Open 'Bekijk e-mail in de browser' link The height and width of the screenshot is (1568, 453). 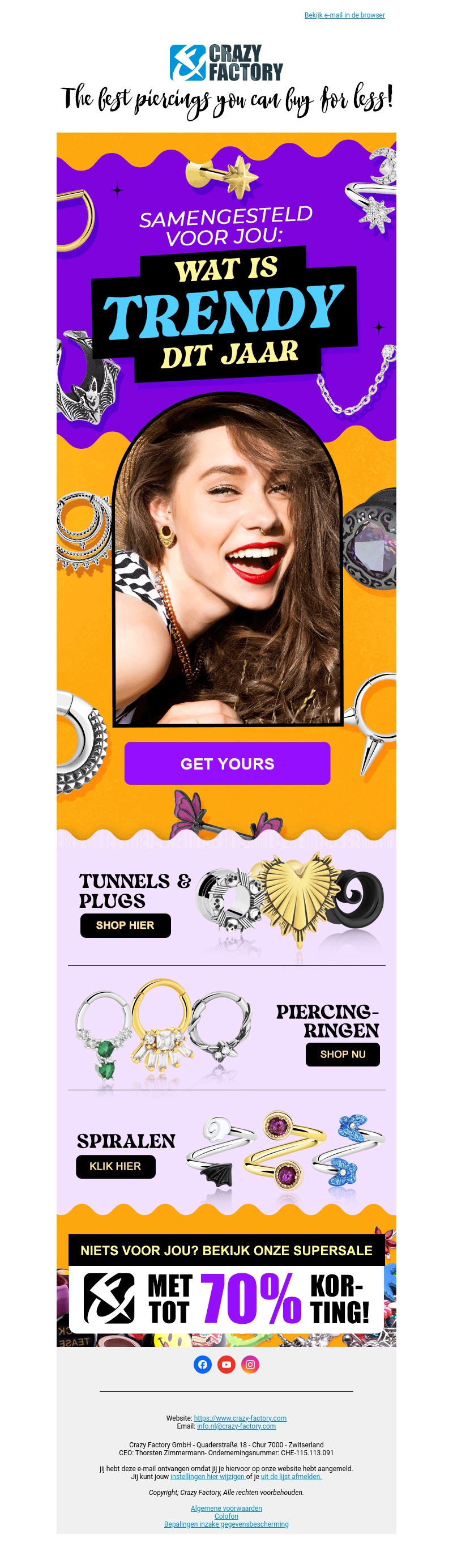pos(344,15)
